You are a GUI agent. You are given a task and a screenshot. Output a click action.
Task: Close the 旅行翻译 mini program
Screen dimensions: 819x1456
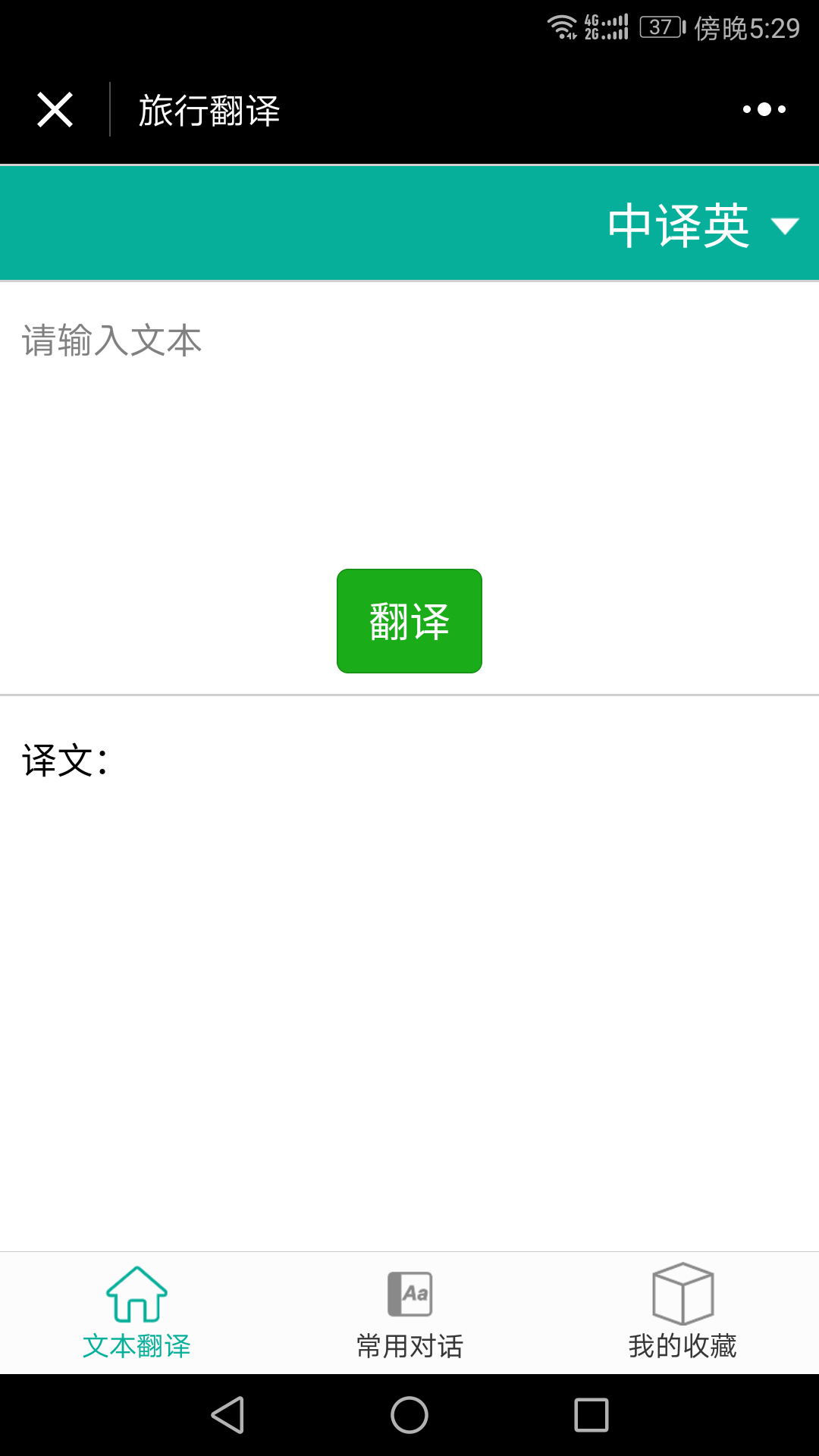point(55,110)
